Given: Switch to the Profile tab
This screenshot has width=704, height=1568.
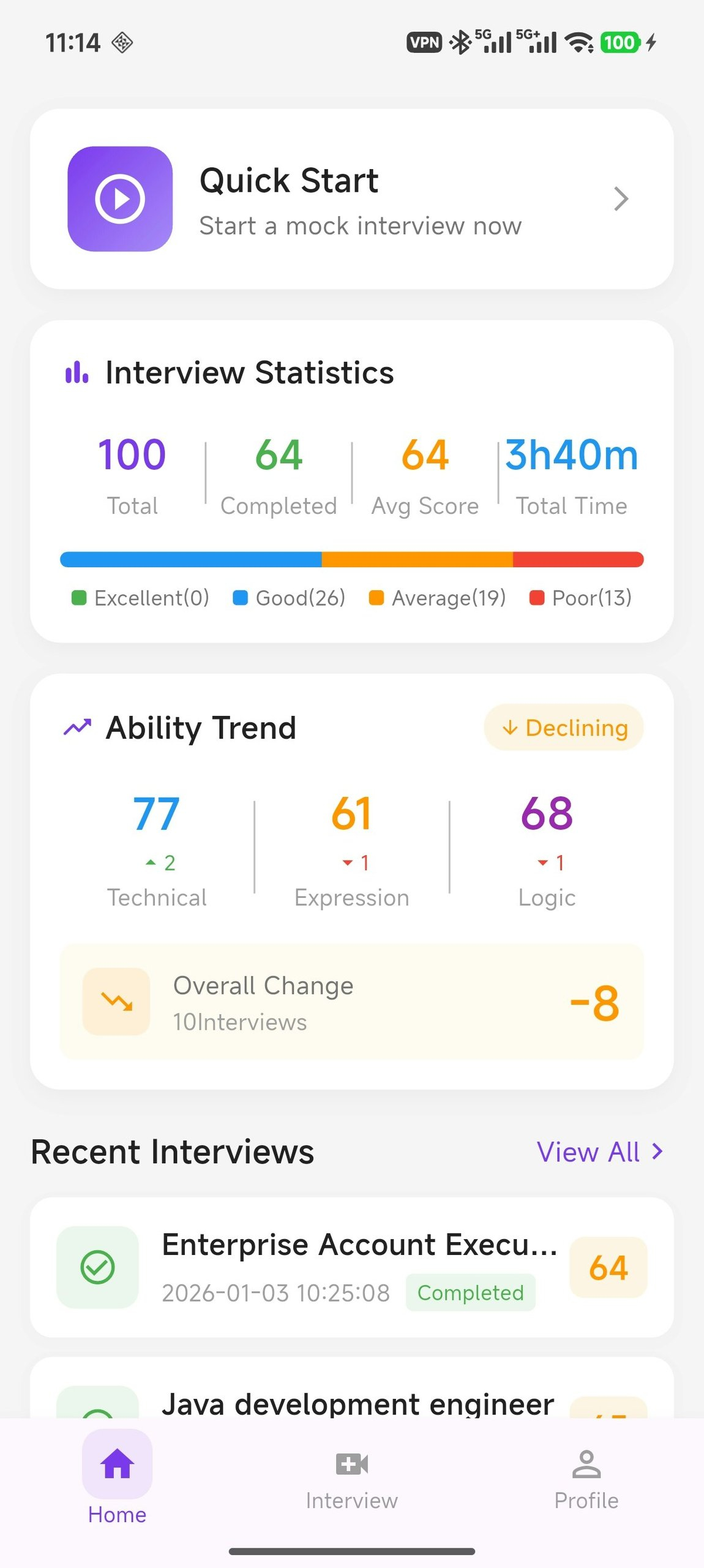Looking at the screenshot, I should point(586,1482).
